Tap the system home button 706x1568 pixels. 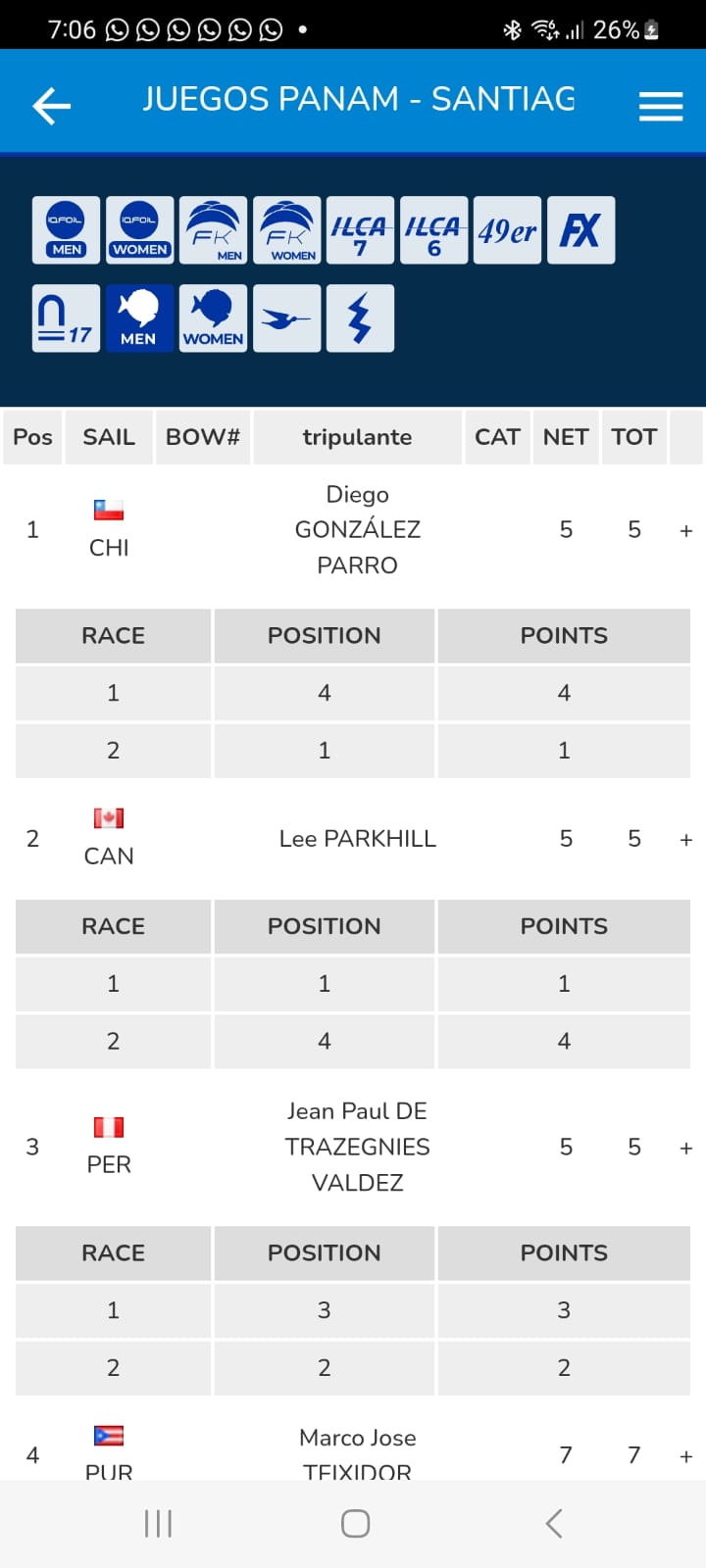click(355, 1523)
